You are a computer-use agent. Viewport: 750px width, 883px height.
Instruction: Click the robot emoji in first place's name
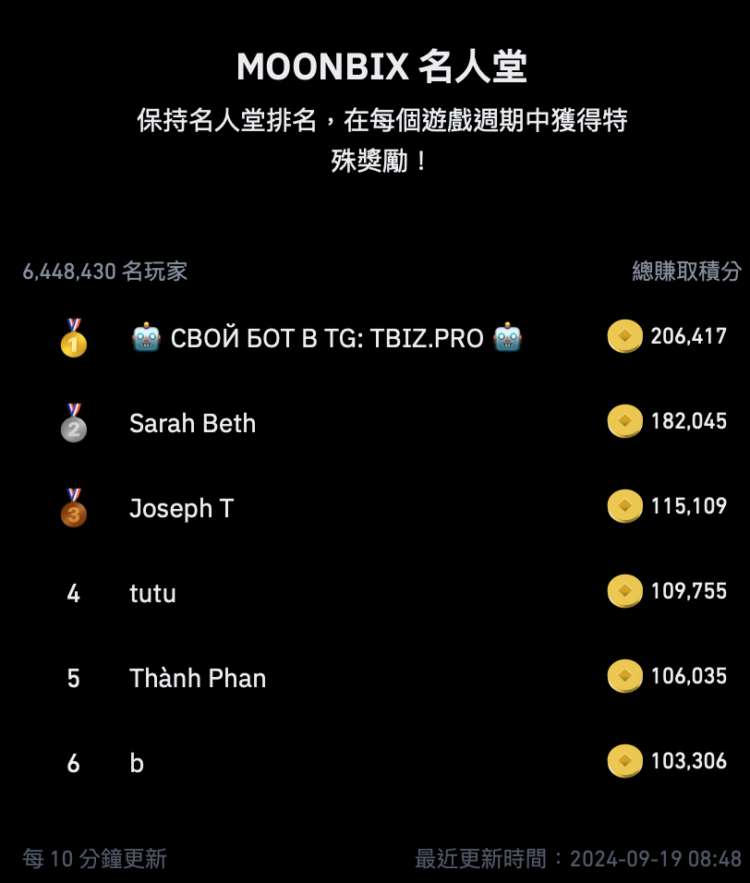click(146, 337)
